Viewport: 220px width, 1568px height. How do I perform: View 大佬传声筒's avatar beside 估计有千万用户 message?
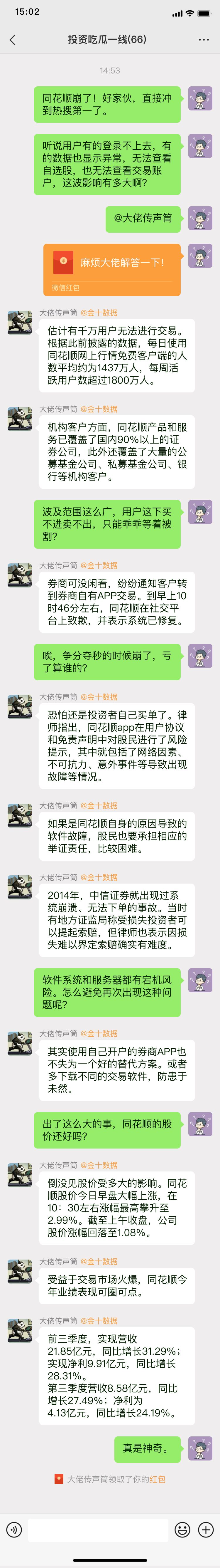(x=19, y=322)
